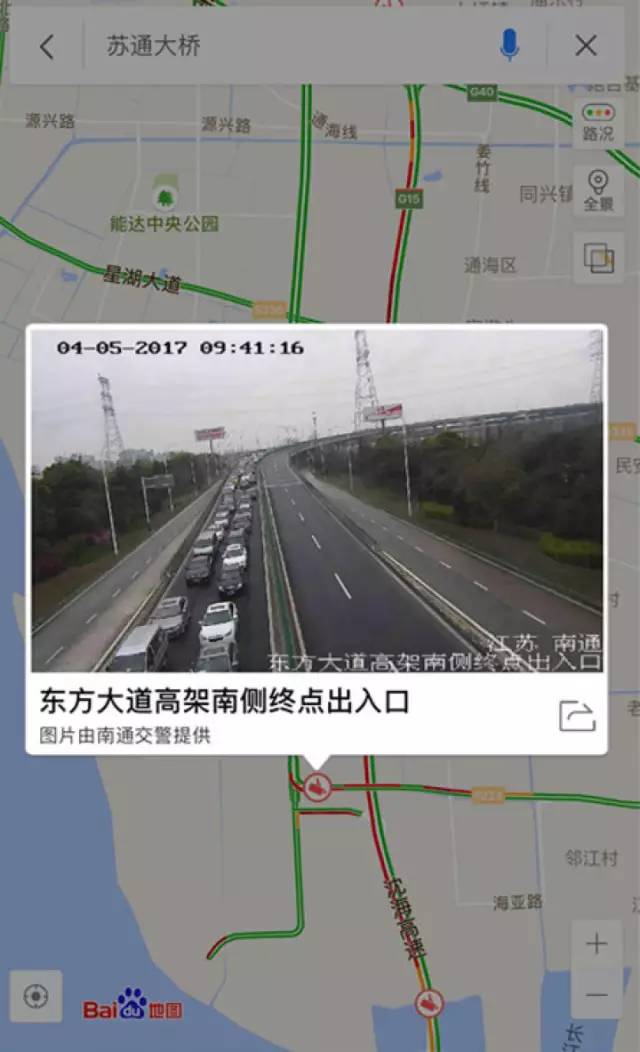Zoom in with the plus button

pyautogui.click(x=596, y=945)
